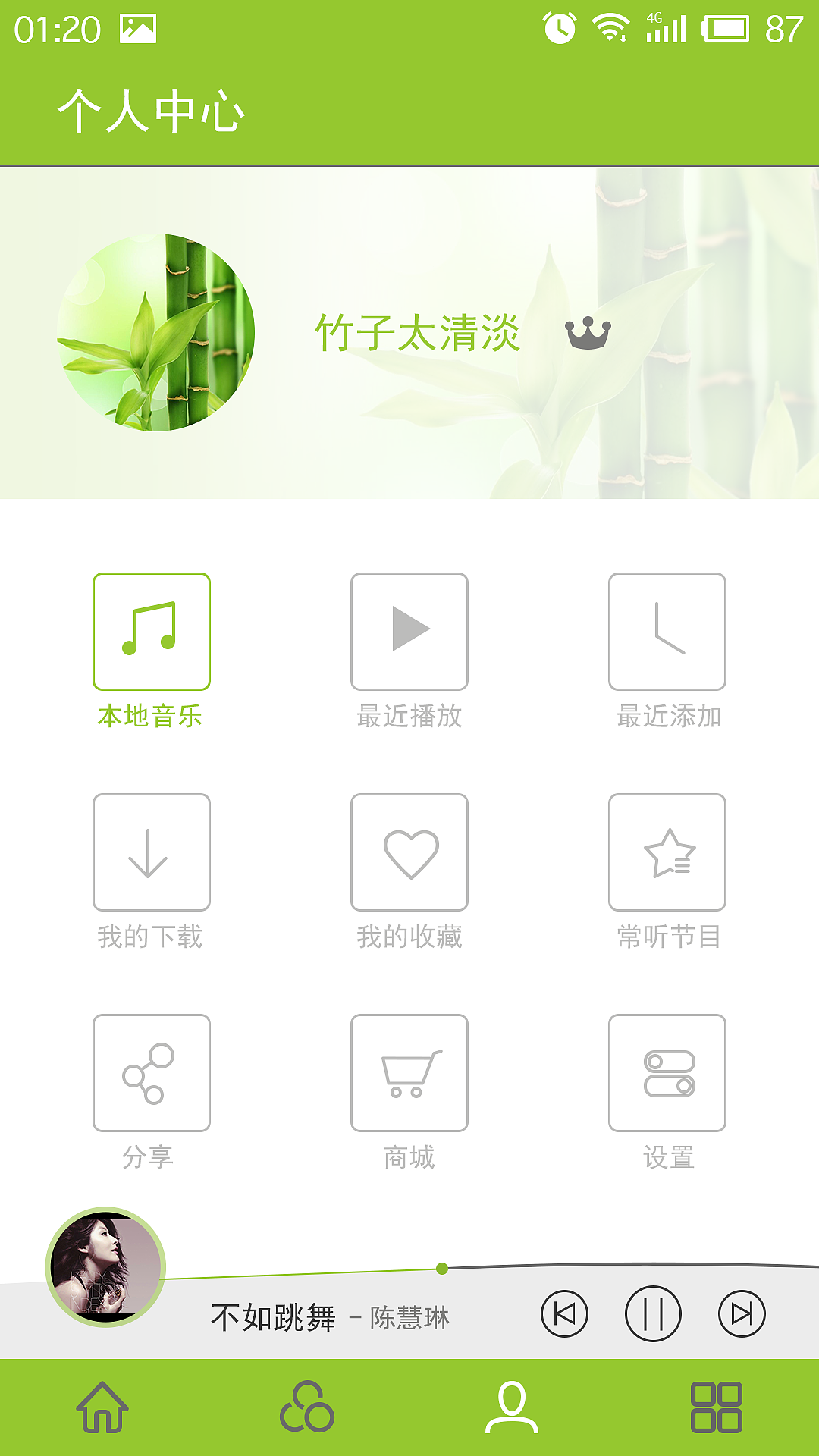Open 本地音乐 (local music) section
Viewport: 819px width, 1456px height.
(151, 632)
